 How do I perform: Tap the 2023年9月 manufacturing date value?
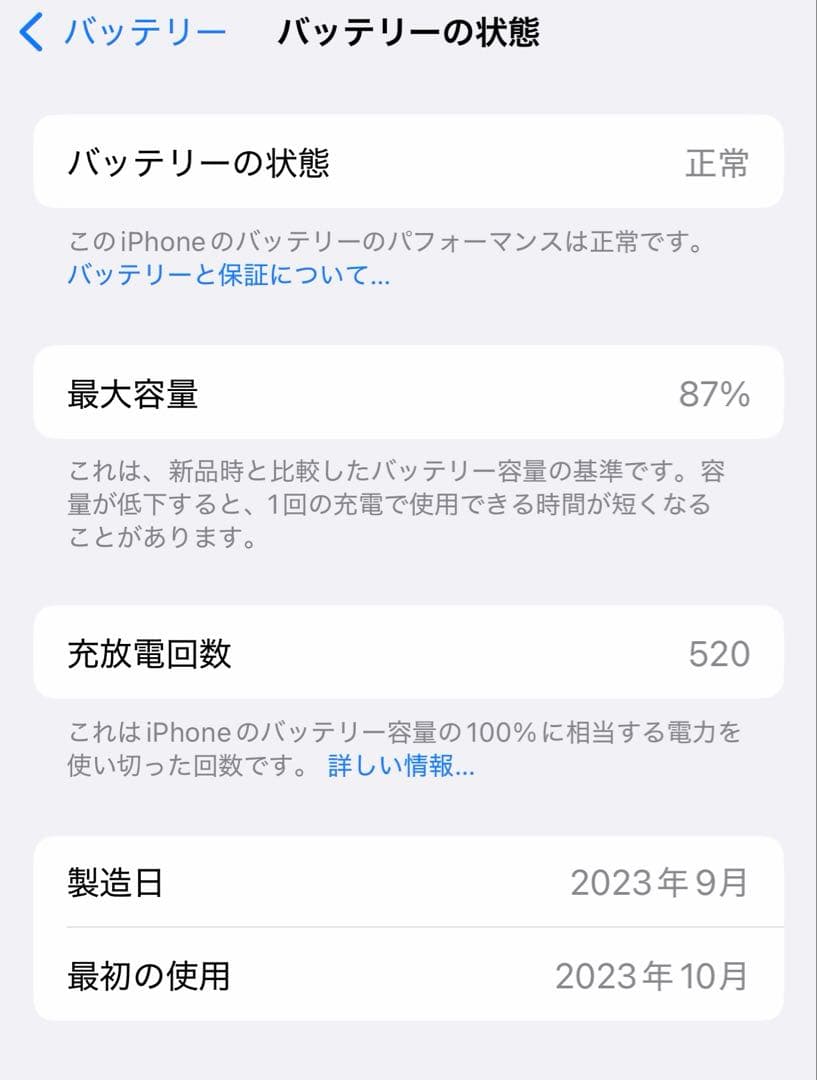[x=659, y=882]
